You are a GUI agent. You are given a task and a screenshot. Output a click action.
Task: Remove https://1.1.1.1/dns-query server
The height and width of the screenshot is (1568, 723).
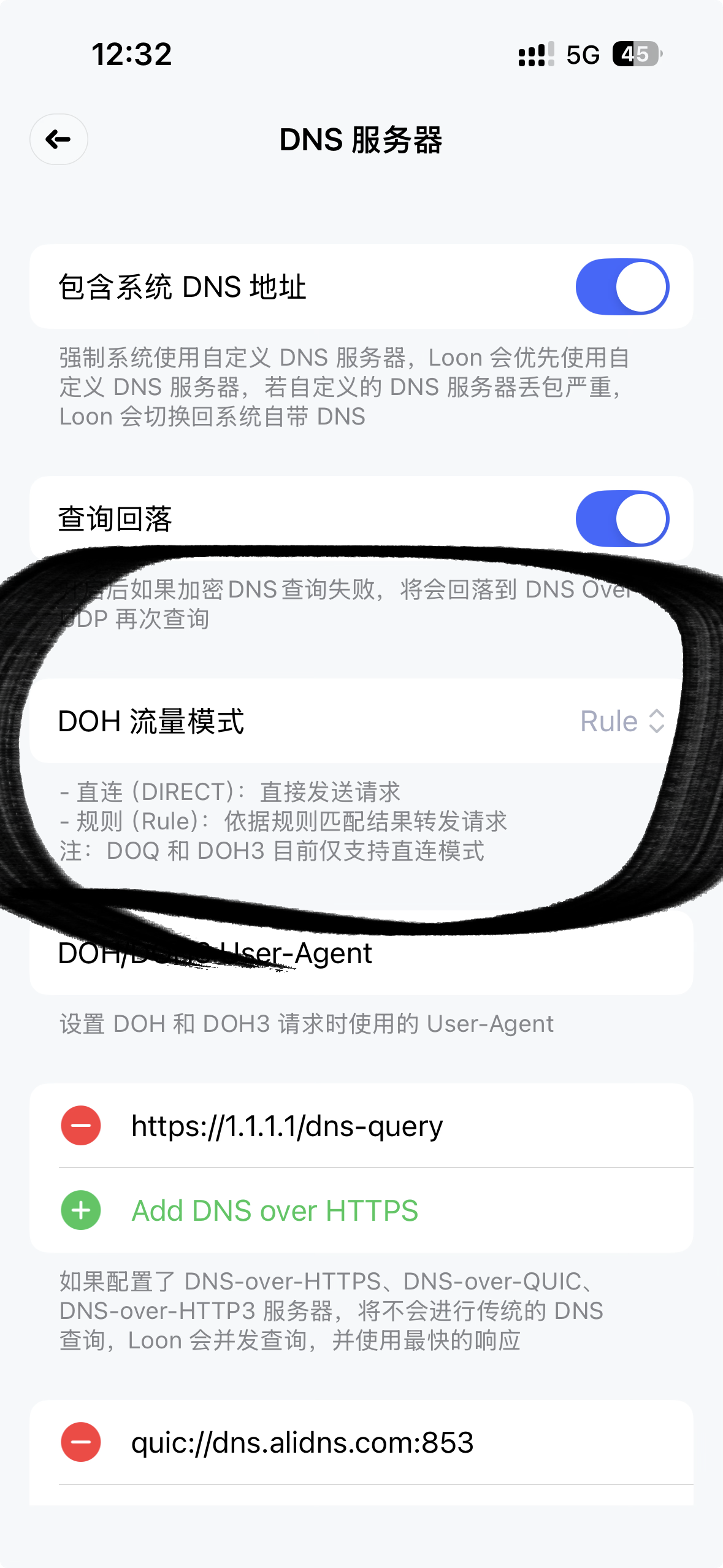click(x=81, y=1126)
